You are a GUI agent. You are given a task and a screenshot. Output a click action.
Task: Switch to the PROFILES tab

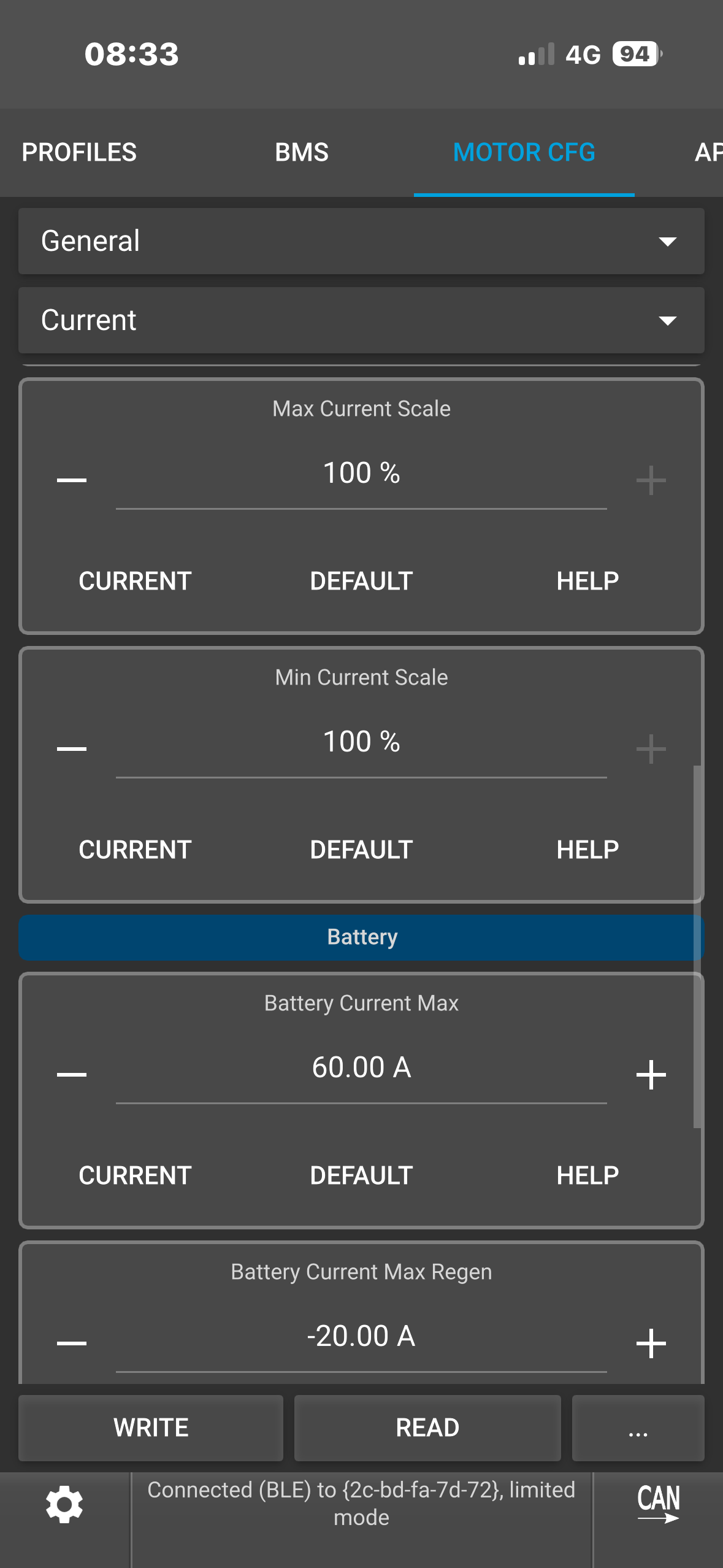pyautogui.click(x=79, y=152)
